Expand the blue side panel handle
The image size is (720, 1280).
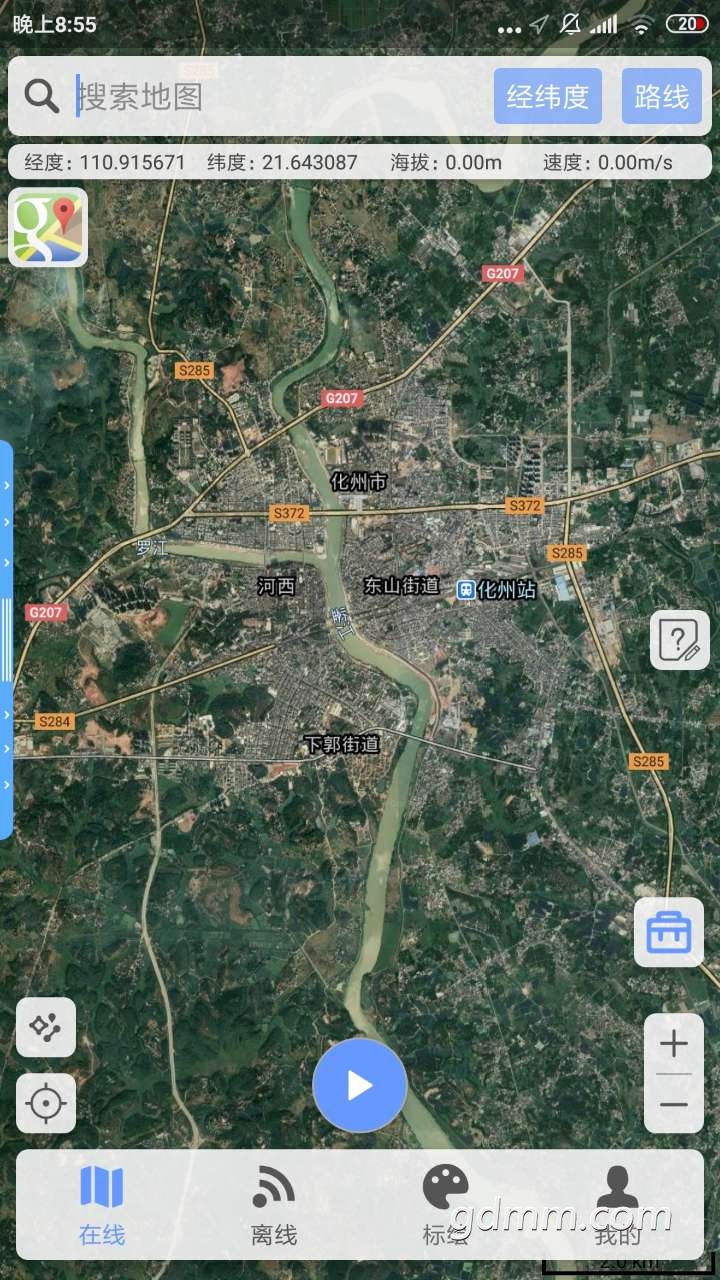click(7, 640)
